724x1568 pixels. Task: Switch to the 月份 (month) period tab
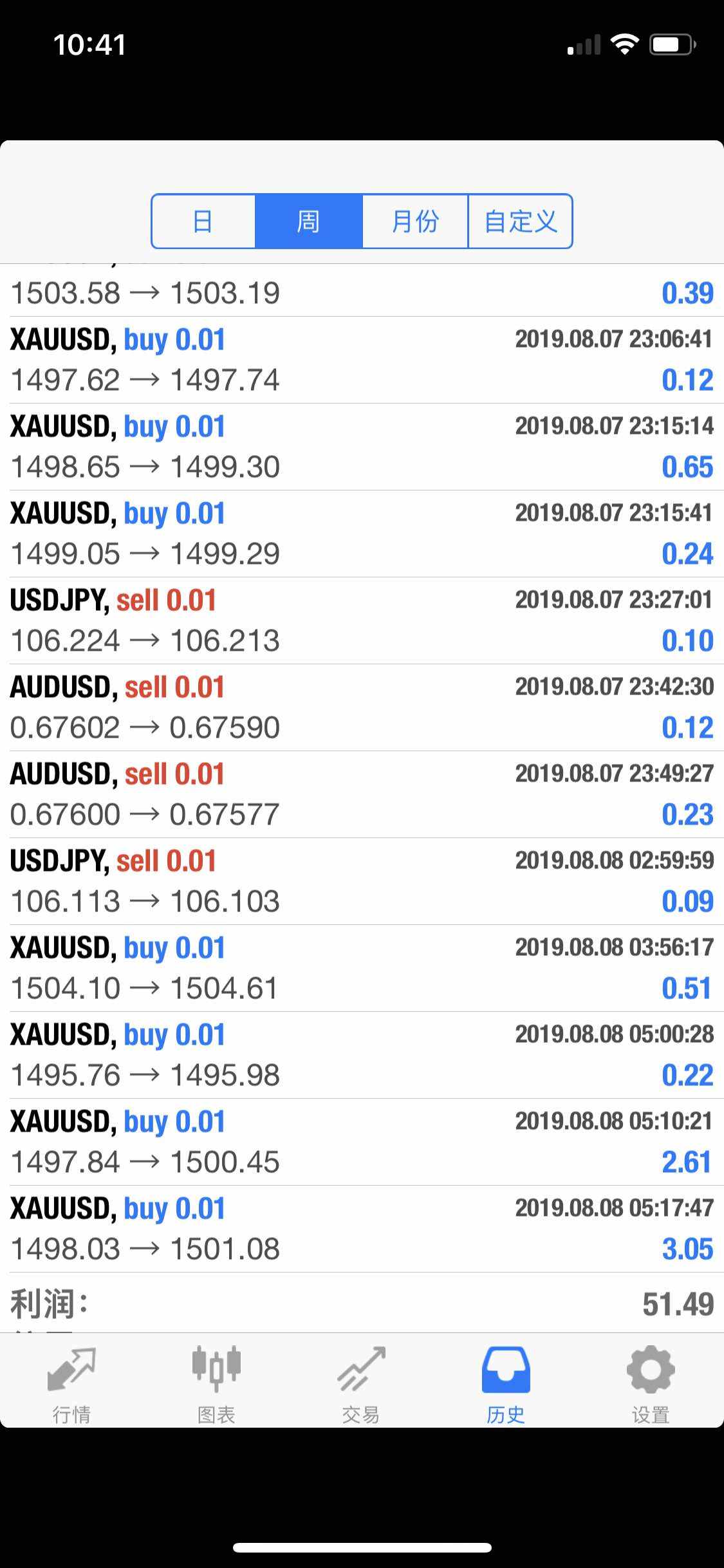click(415, 221)
